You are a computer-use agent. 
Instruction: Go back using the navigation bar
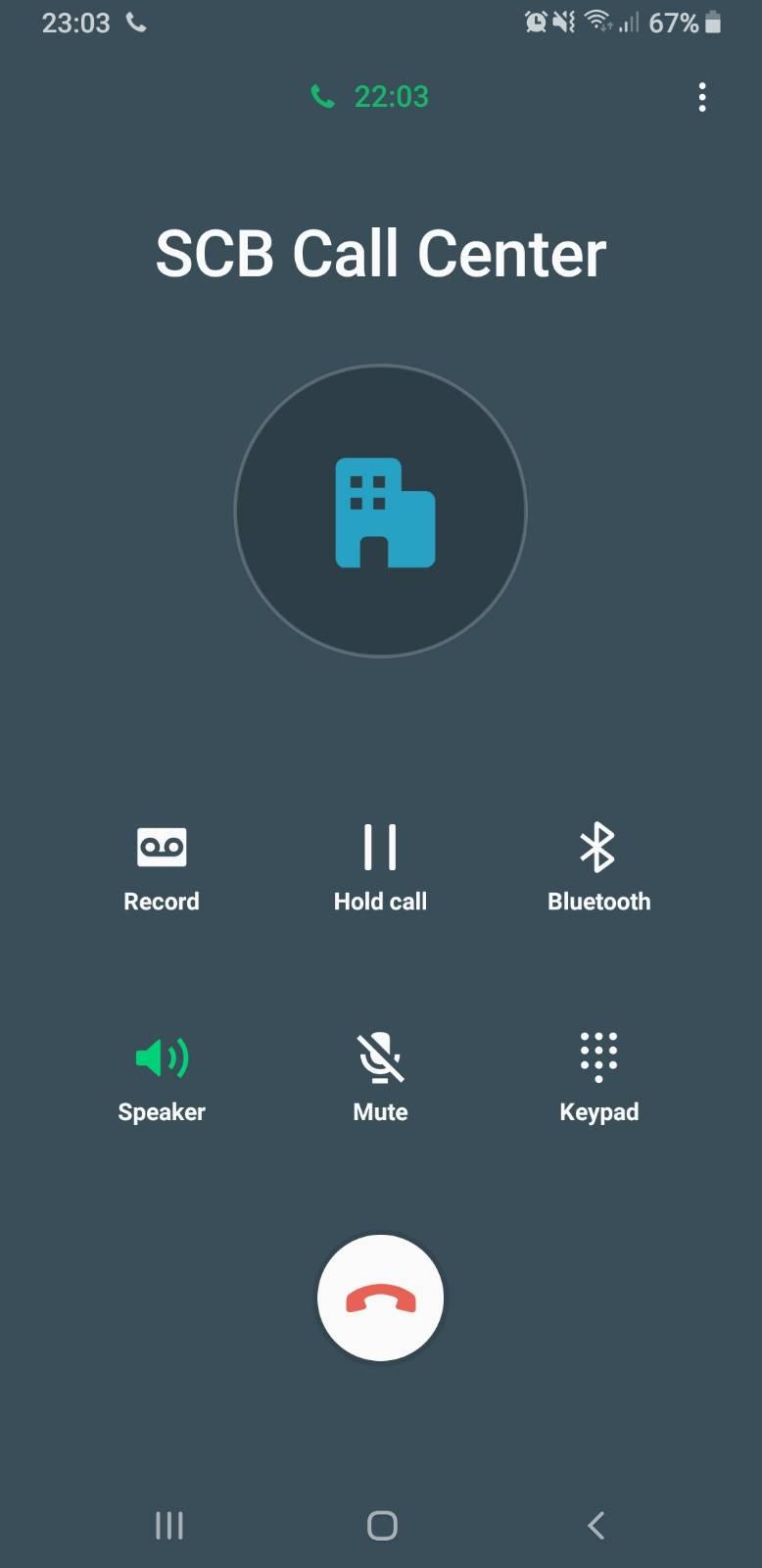[x=595, y=1525]
